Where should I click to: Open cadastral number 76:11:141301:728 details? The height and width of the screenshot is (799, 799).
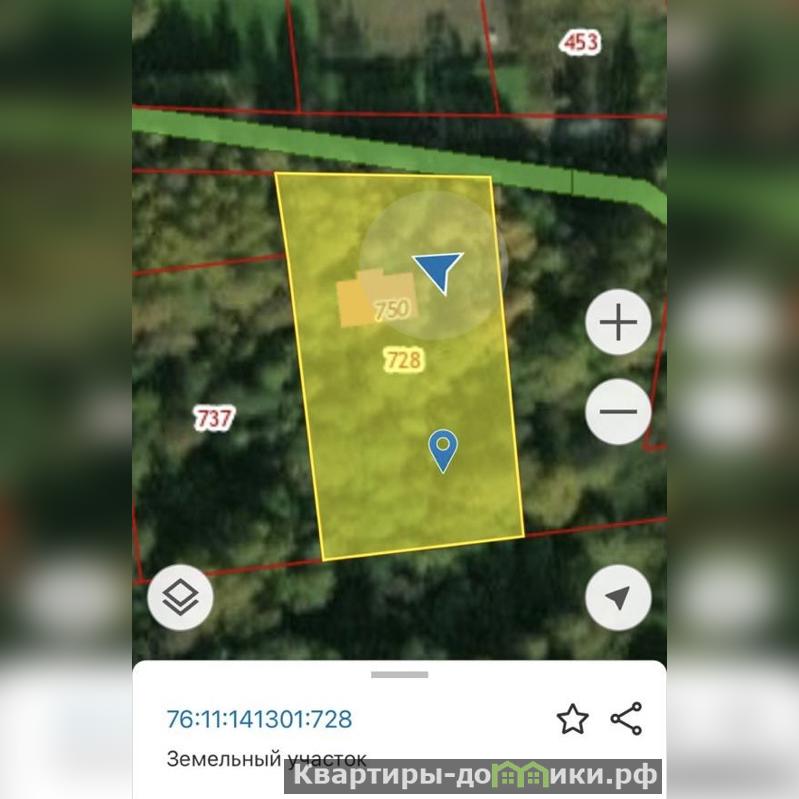click(x=259, y=719)
